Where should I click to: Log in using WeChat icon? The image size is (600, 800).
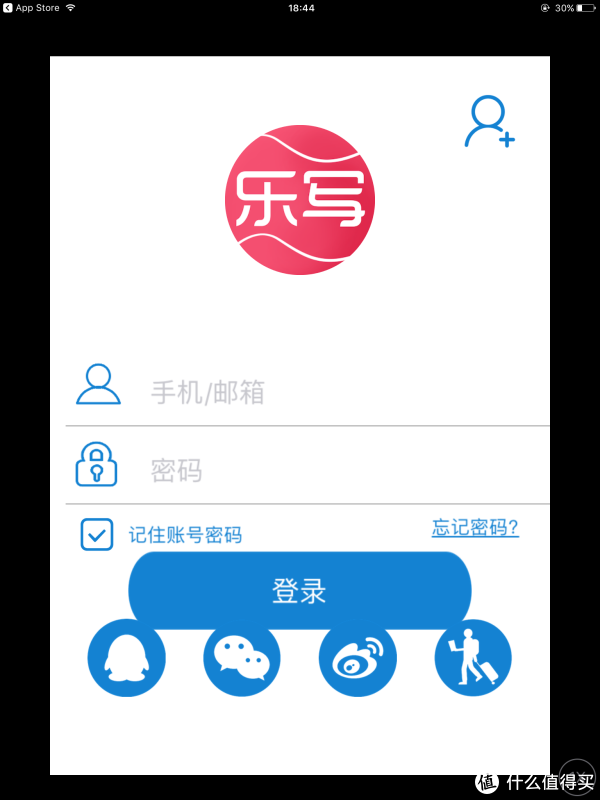(242, 659)
